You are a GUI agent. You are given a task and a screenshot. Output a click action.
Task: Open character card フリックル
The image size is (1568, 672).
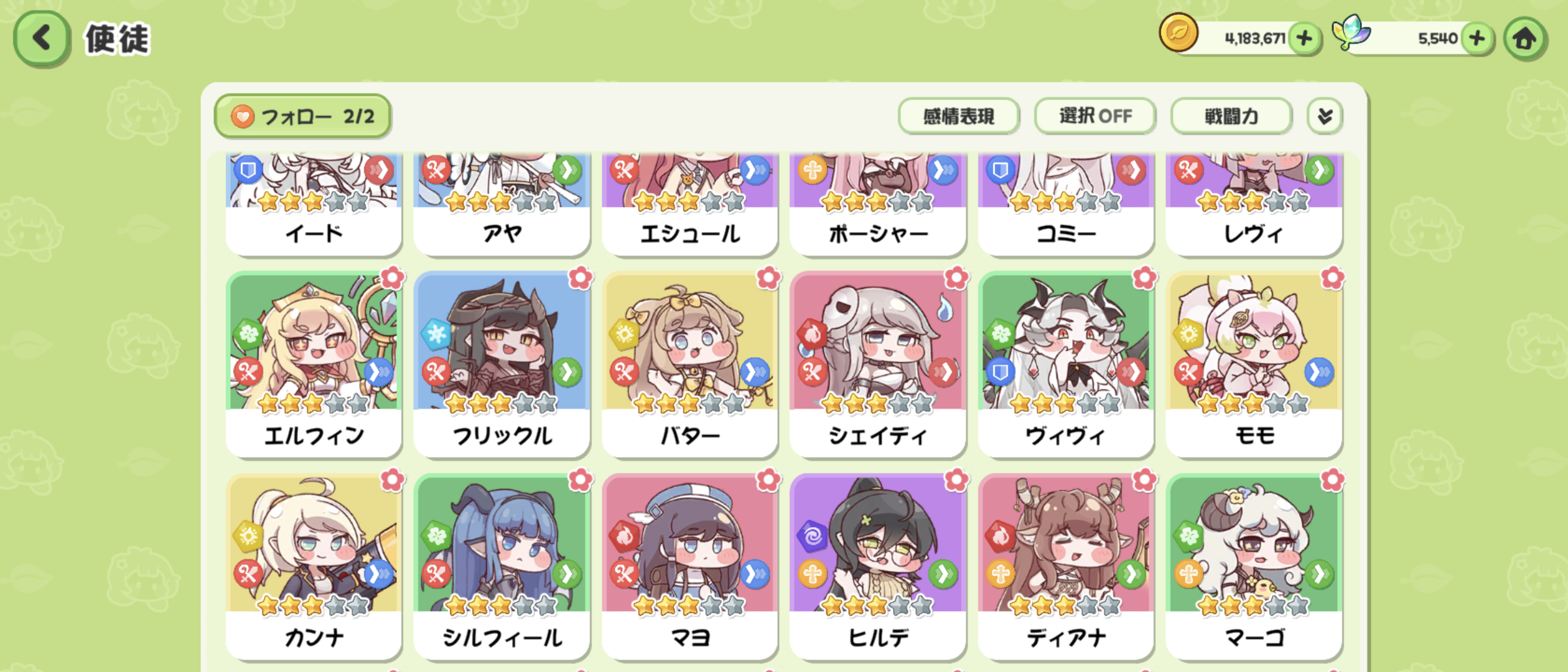point(502,364)
